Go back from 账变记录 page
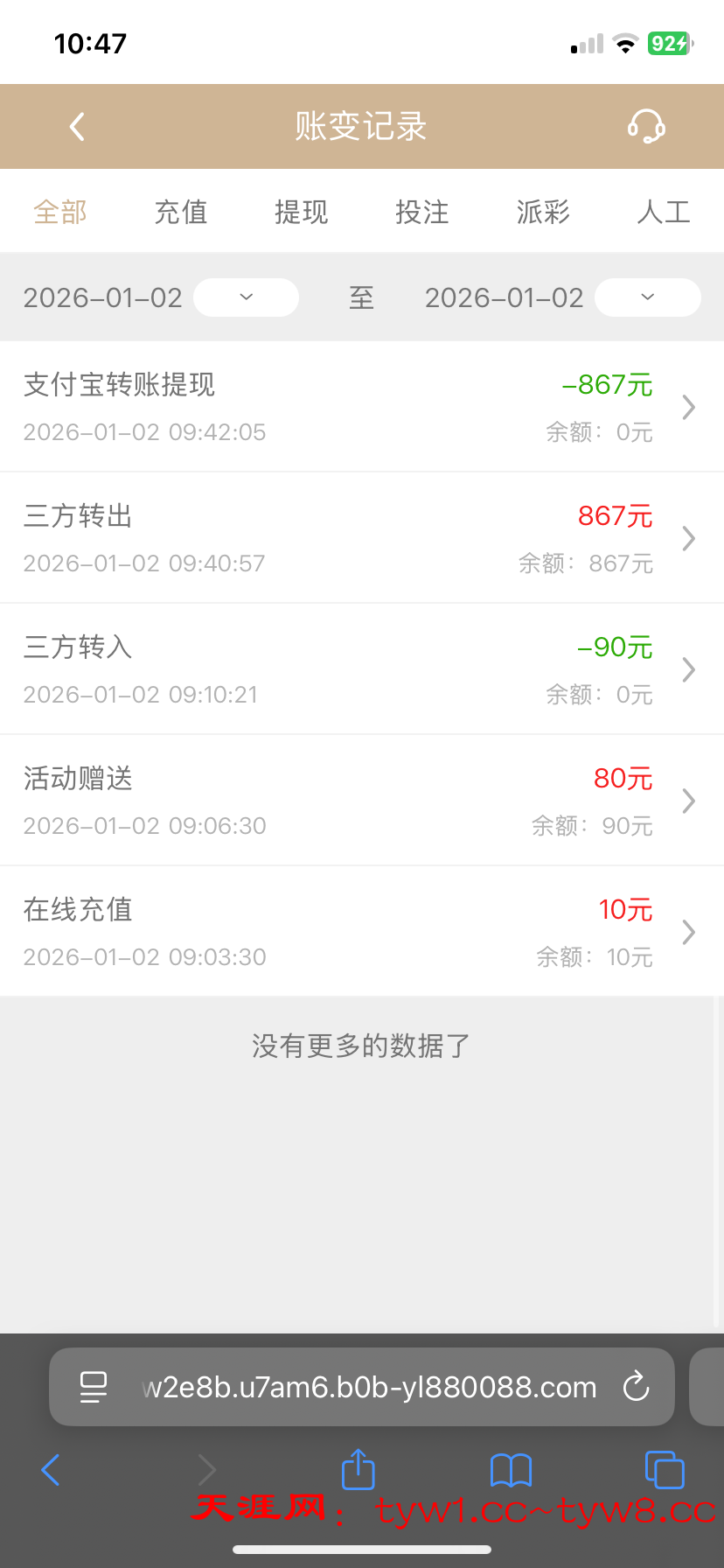The height and width of the screenshot is (1568, 724). 77,127
